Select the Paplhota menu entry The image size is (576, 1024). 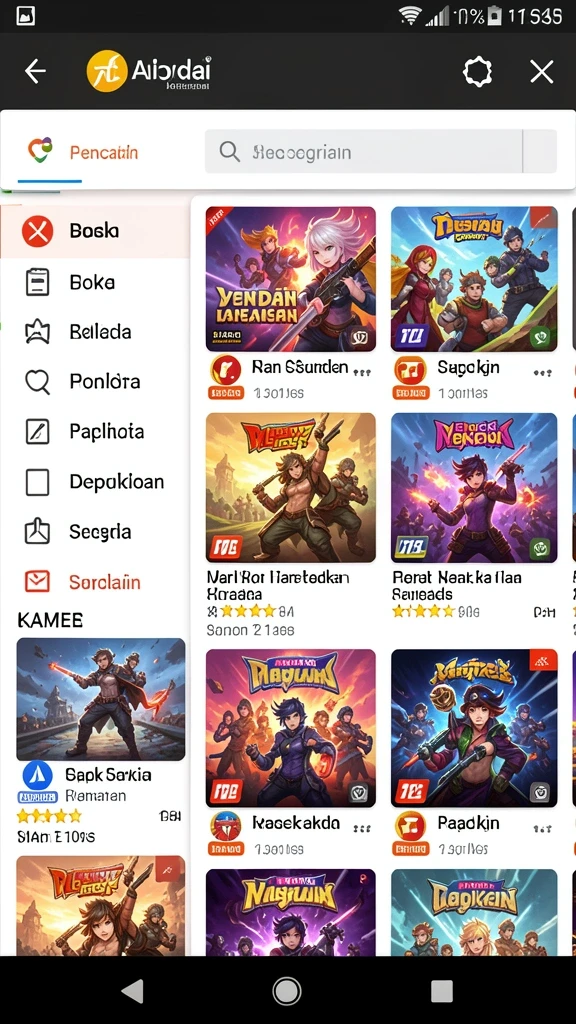[x=95, y=432]
